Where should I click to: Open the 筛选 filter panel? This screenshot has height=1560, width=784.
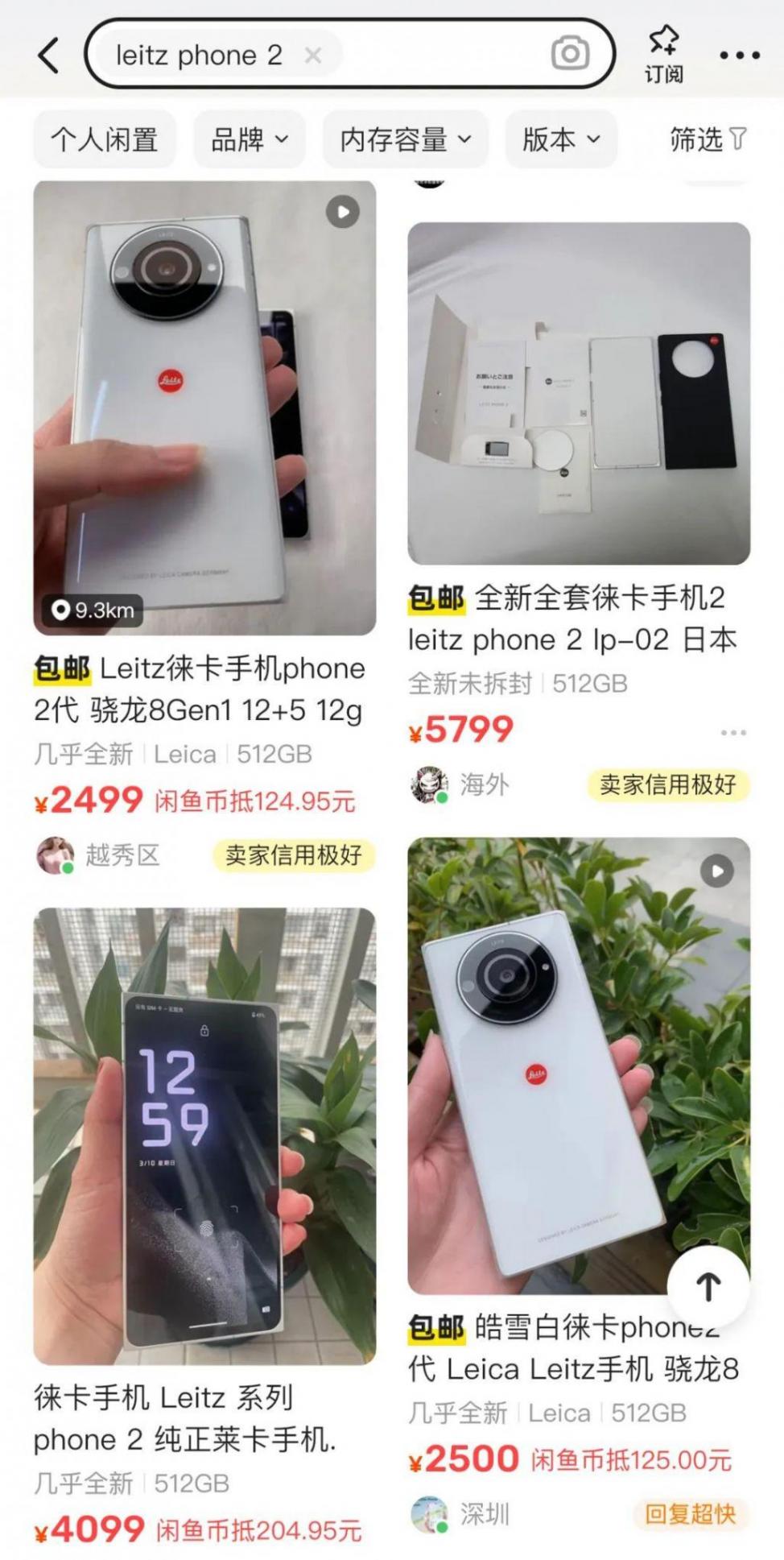coord(708,139)
